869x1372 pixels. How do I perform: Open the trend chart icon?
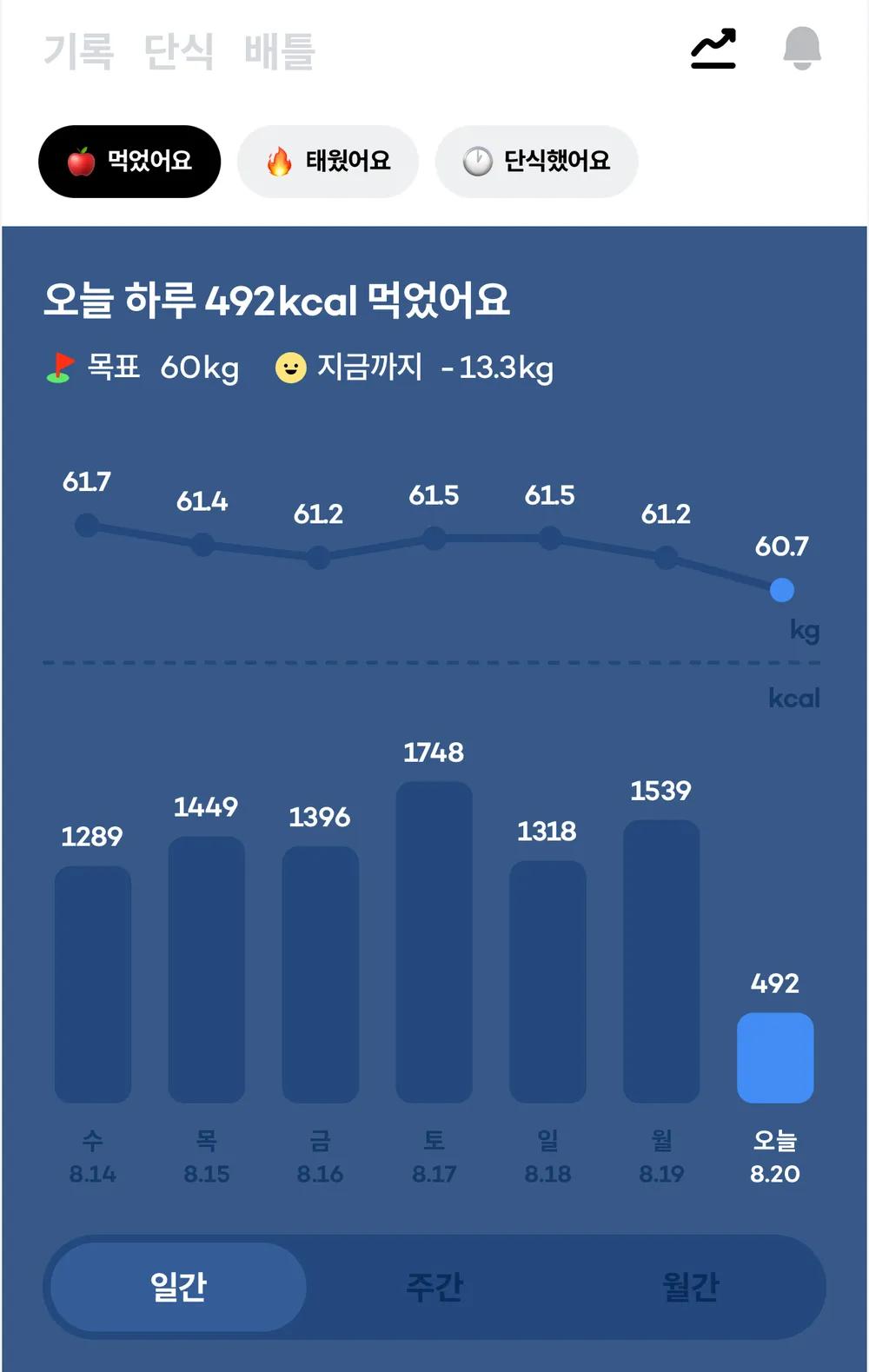coord(713,49)
